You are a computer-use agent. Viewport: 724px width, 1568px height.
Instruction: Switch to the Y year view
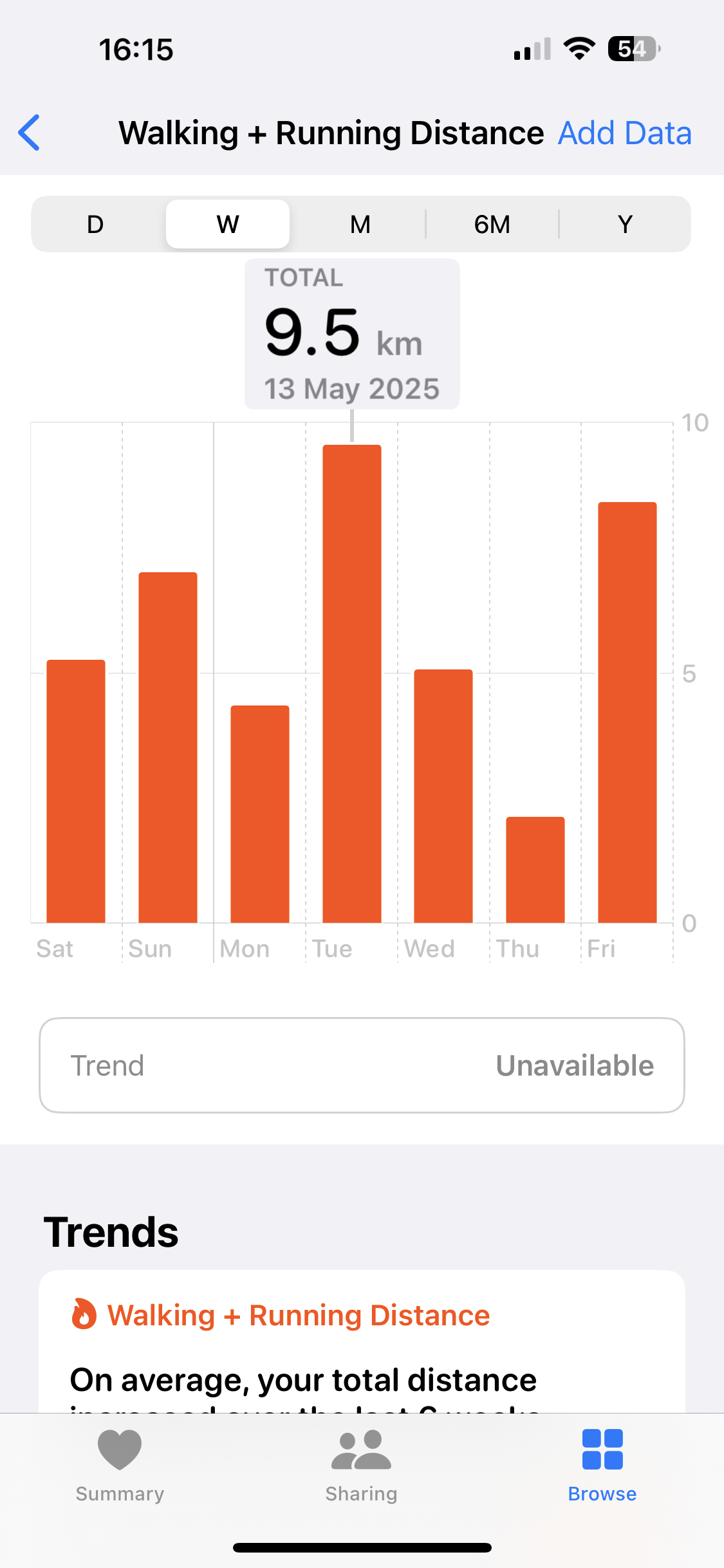point(625,225)
